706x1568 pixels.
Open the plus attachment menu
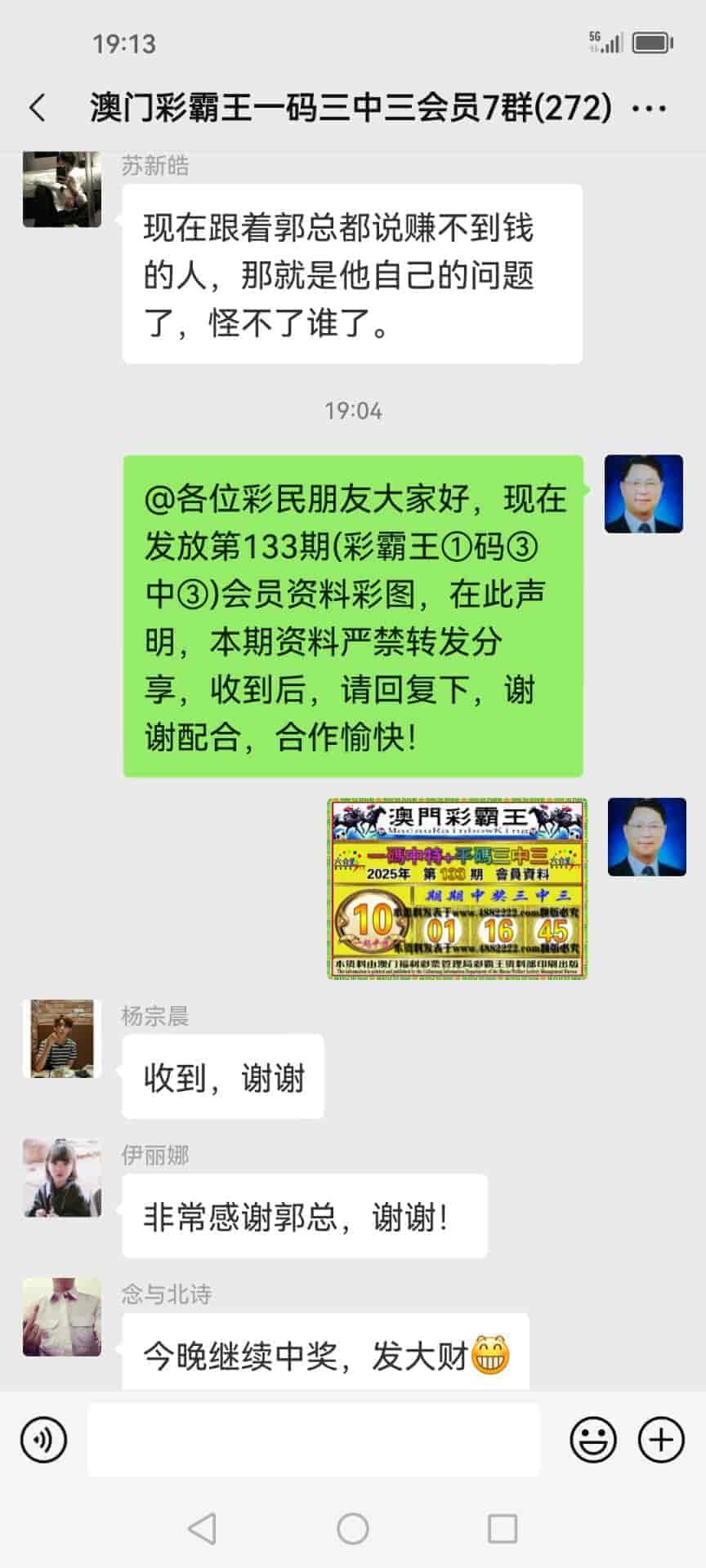[660, 1440]
